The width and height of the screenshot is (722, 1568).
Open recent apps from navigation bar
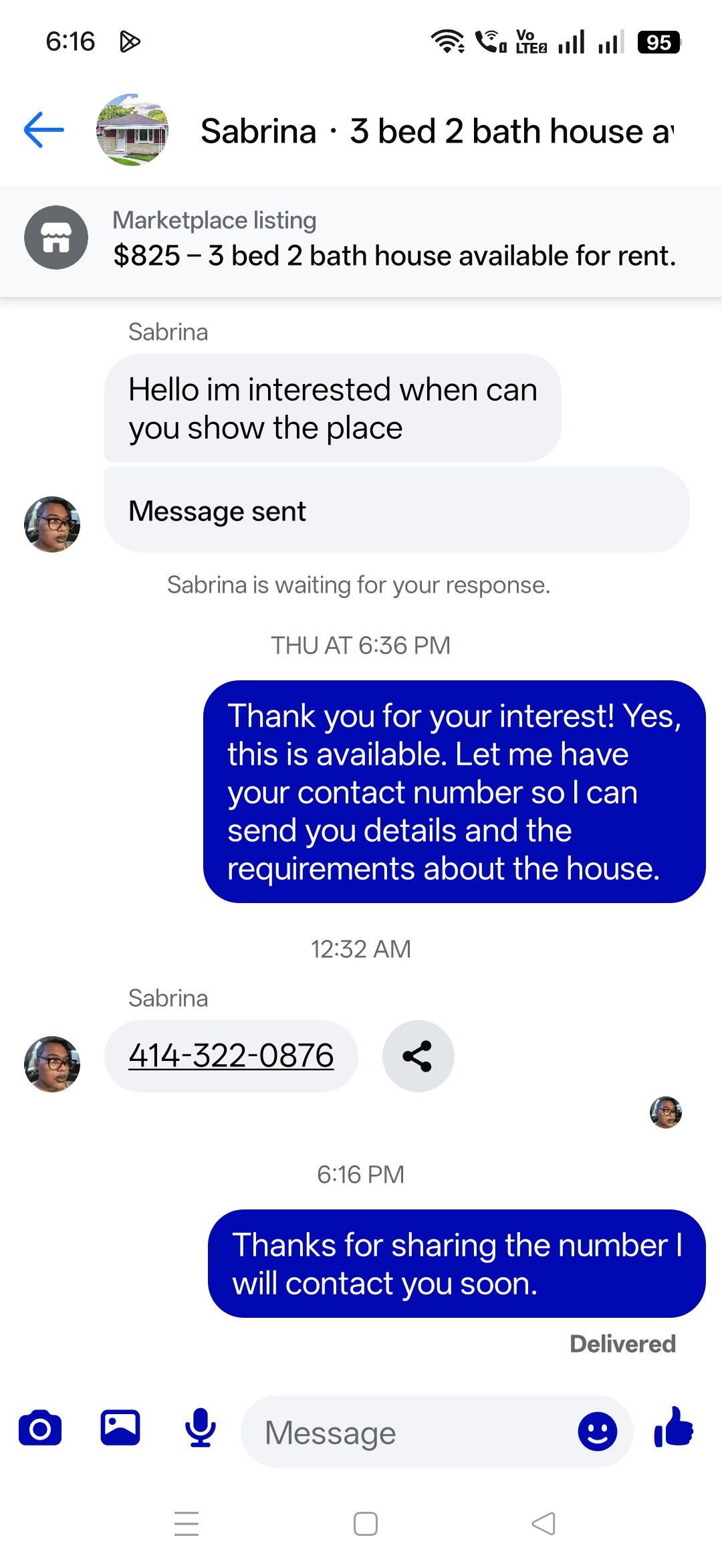187,1524
